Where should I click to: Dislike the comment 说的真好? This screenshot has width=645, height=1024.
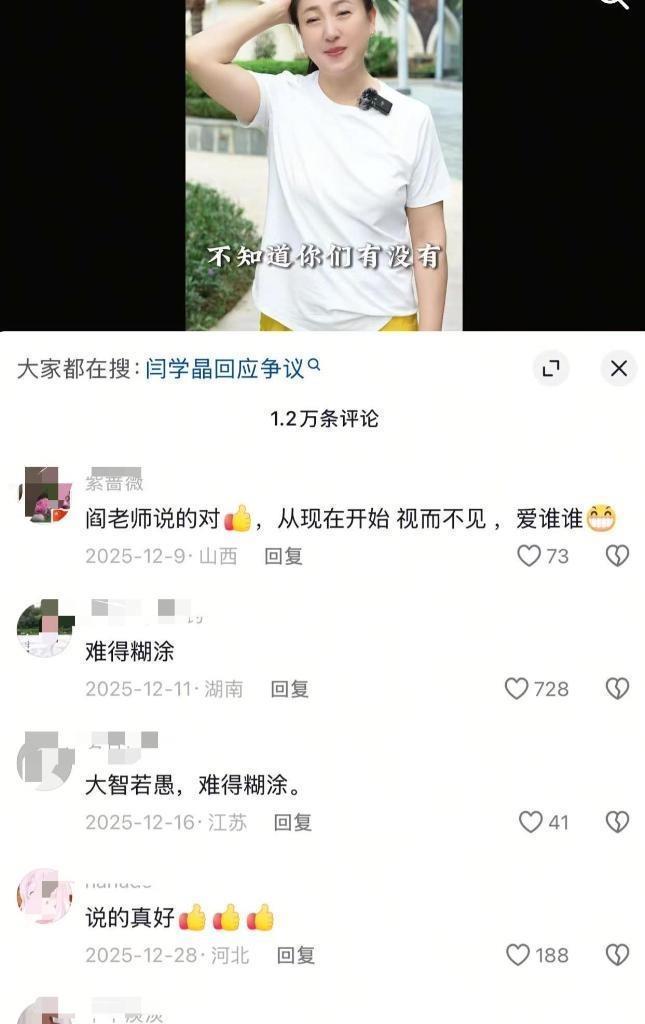617,955
